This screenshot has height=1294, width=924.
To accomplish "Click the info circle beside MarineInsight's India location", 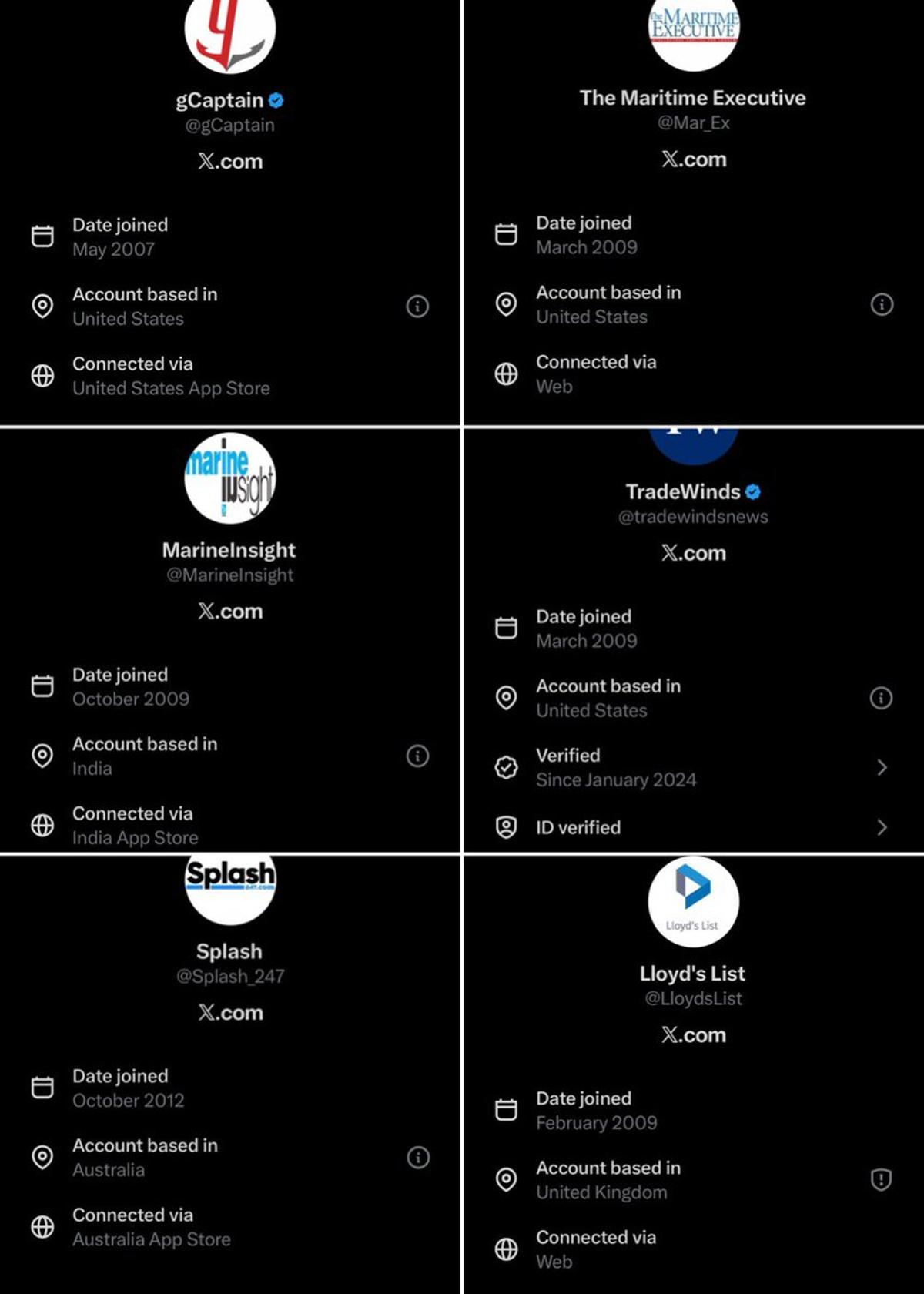I will point(417,756).
